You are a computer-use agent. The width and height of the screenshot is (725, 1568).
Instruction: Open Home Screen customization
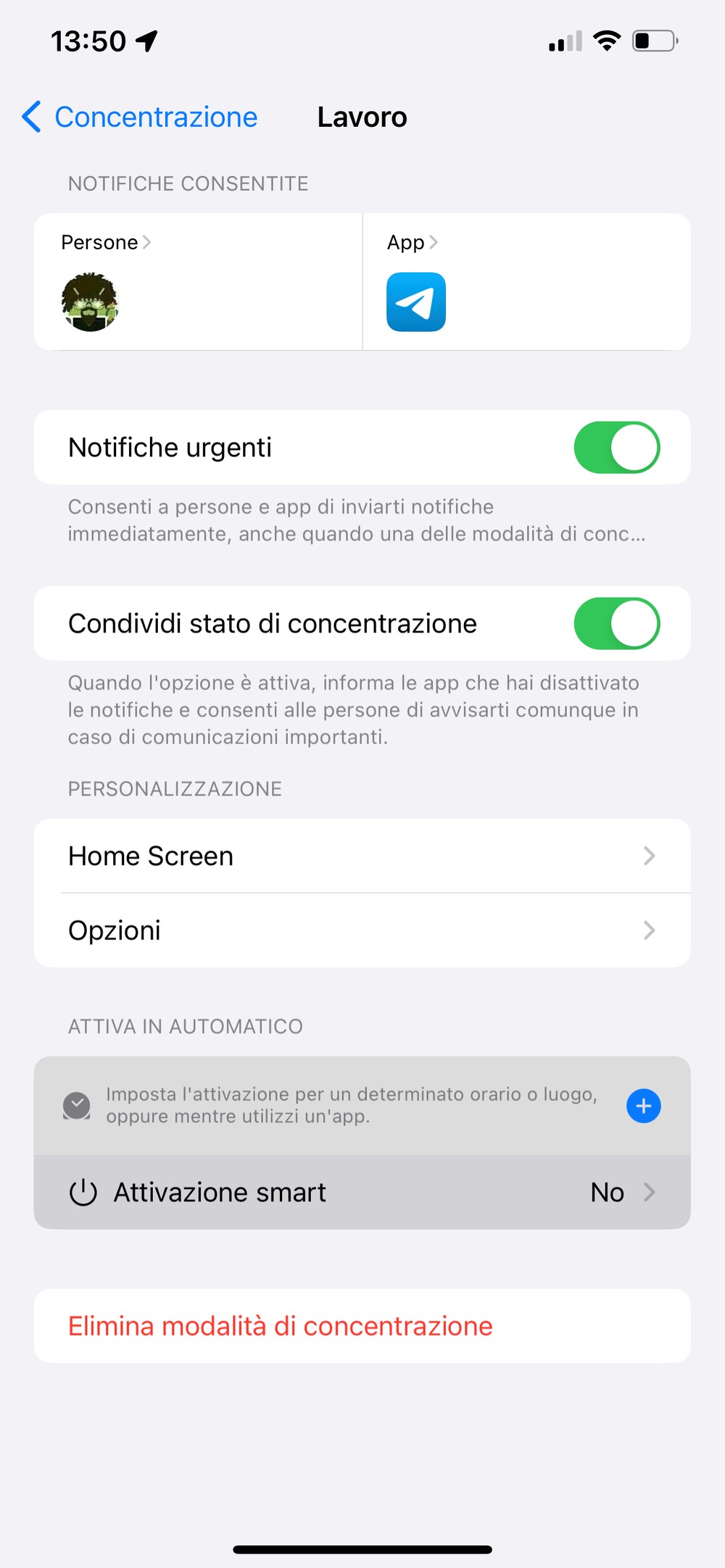pyautogui.click(x=362, y=856)
